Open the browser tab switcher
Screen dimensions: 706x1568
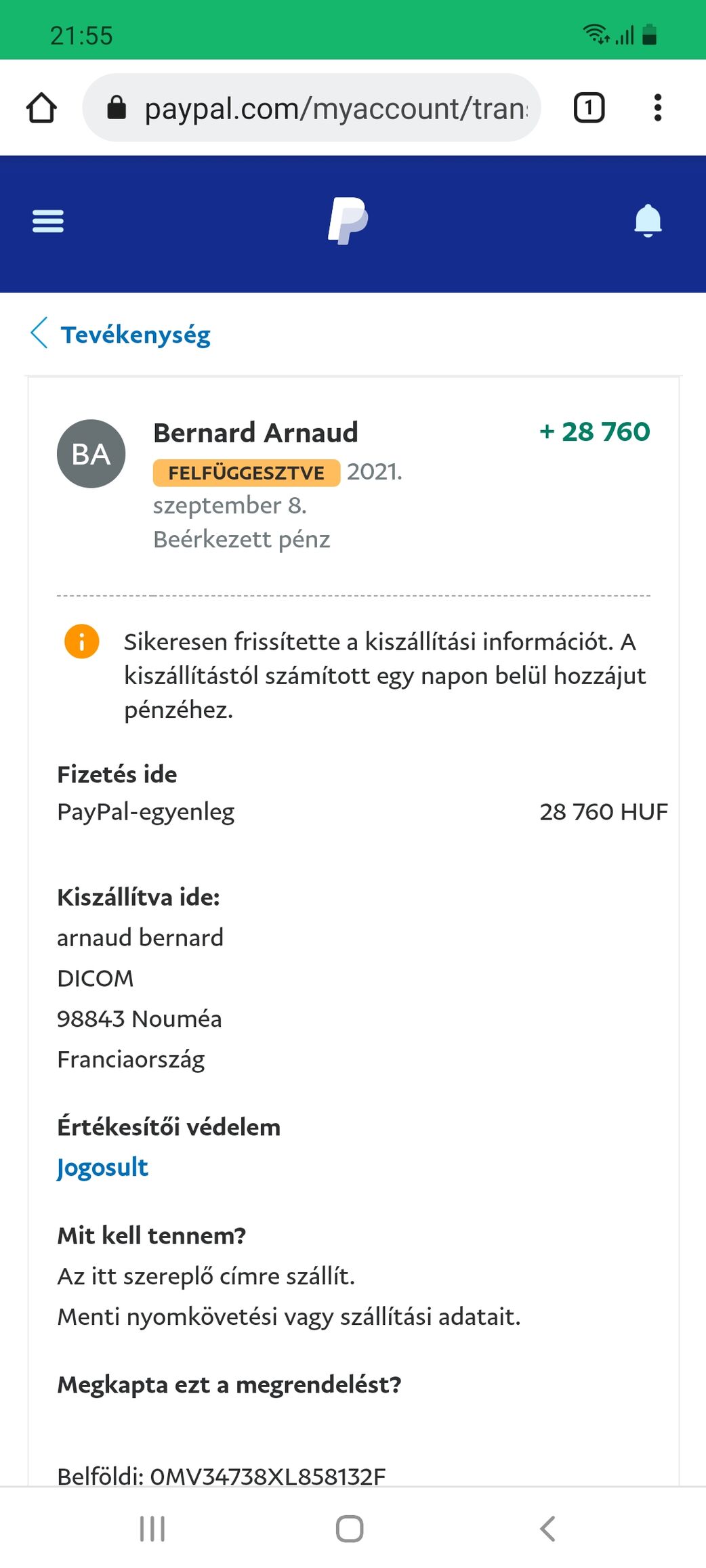589,108
